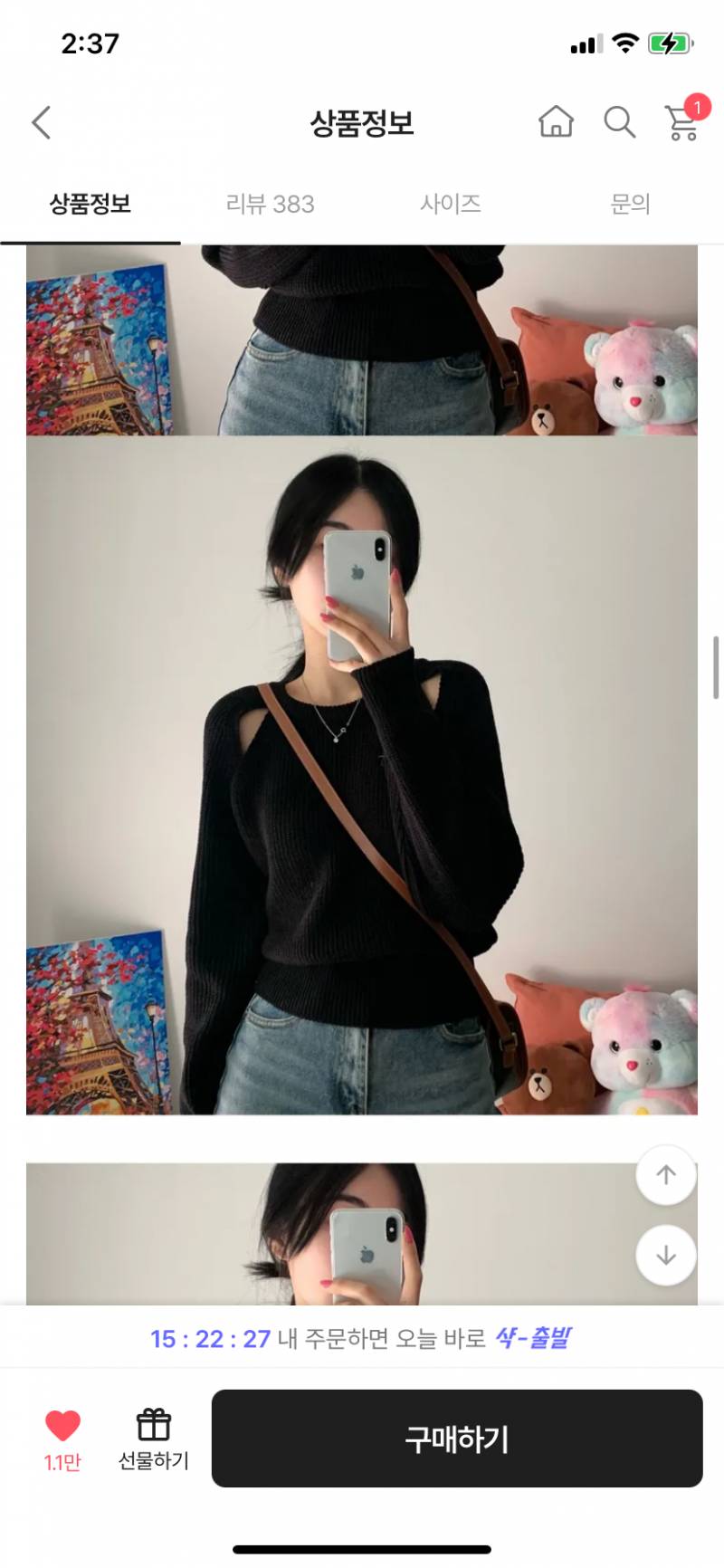Tap the back arrow to return

pos(40,122)
